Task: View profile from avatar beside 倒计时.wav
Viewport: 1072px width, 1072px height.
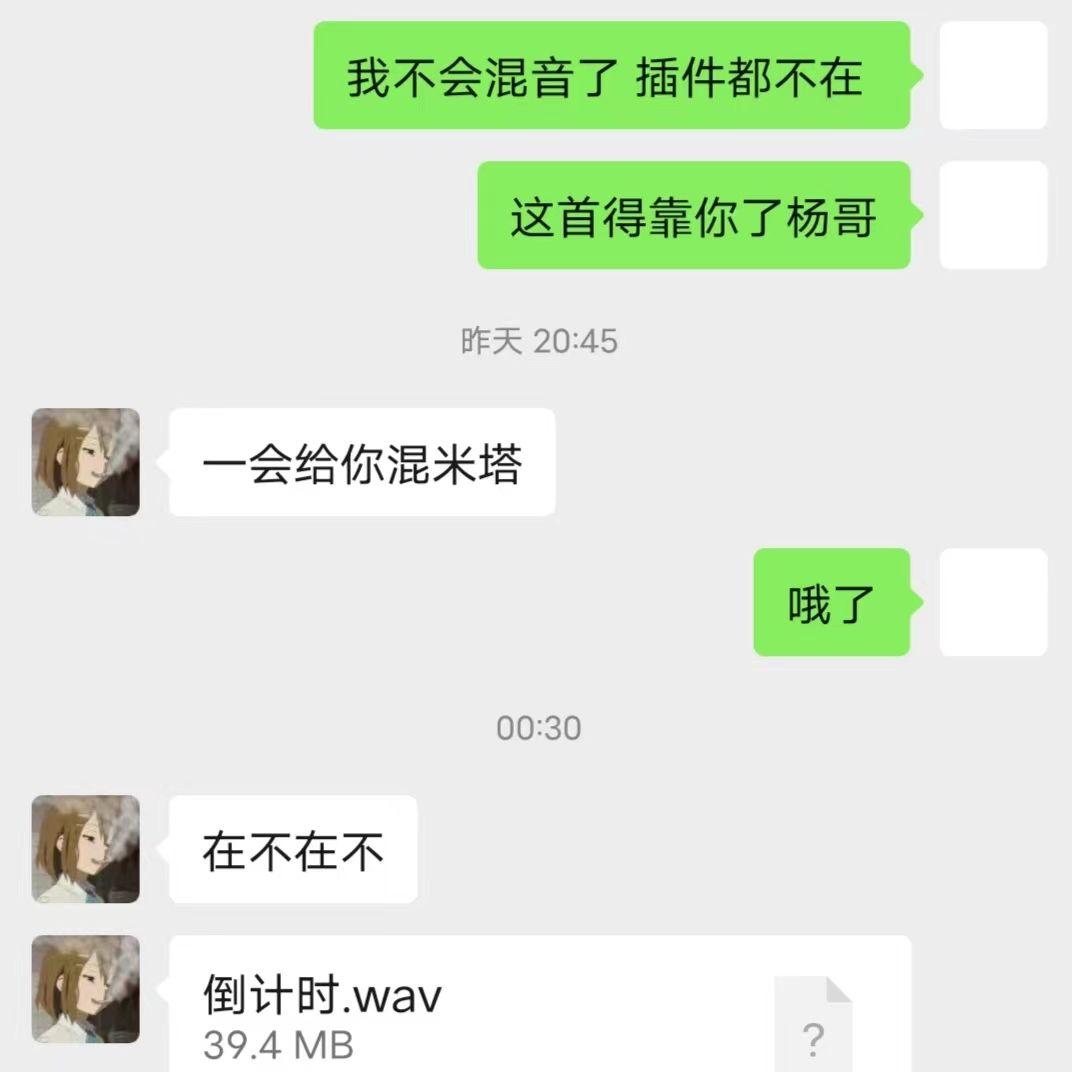Action: pyautogui.click(x=86, y=989)
